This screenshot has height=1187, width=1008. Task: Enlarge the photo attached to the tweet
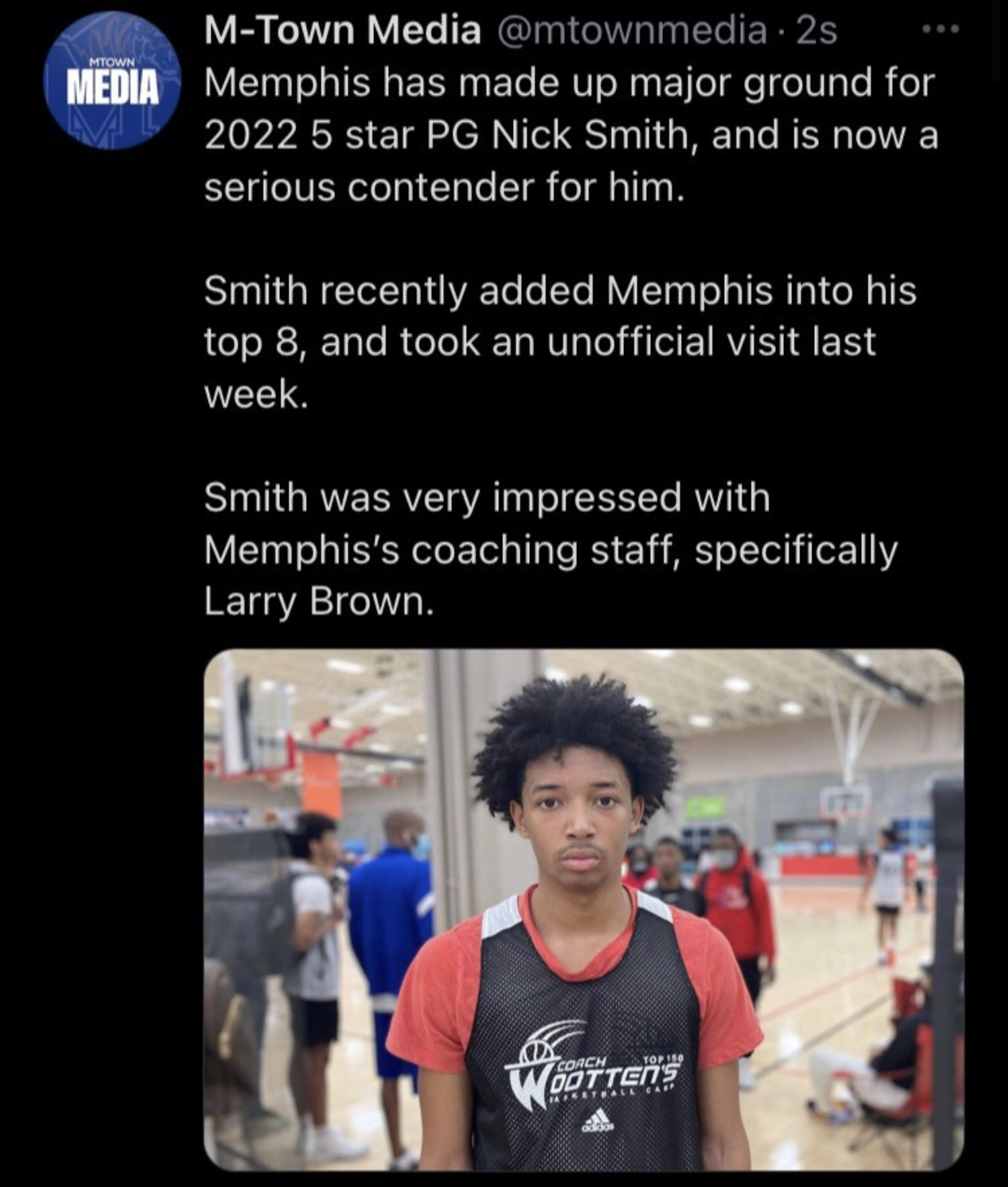pyautogui.click(x=583, y=909)
